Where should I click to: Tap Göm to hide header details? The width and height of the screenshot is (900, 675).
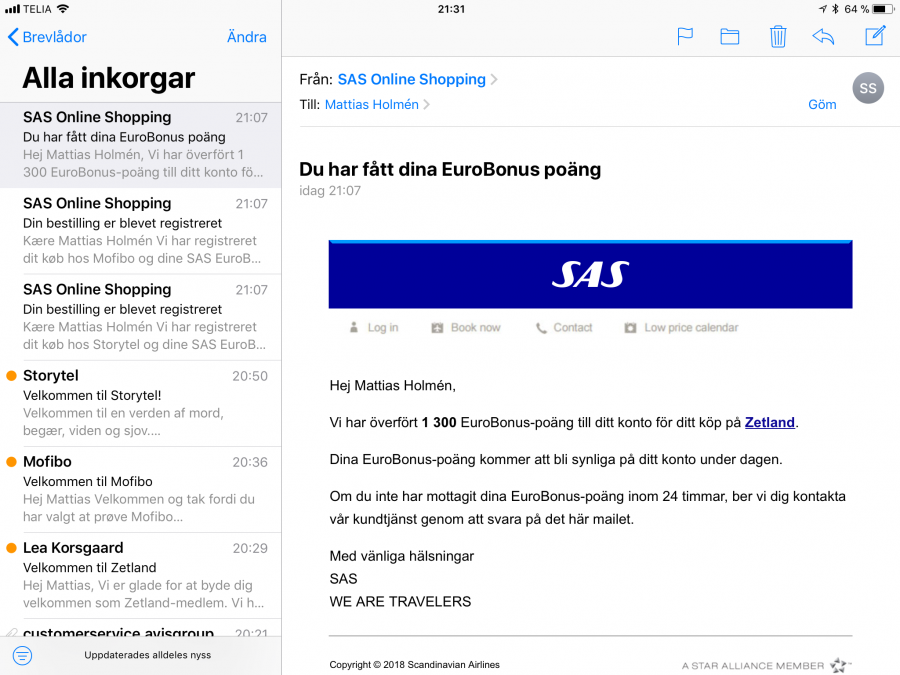point(822,104)
